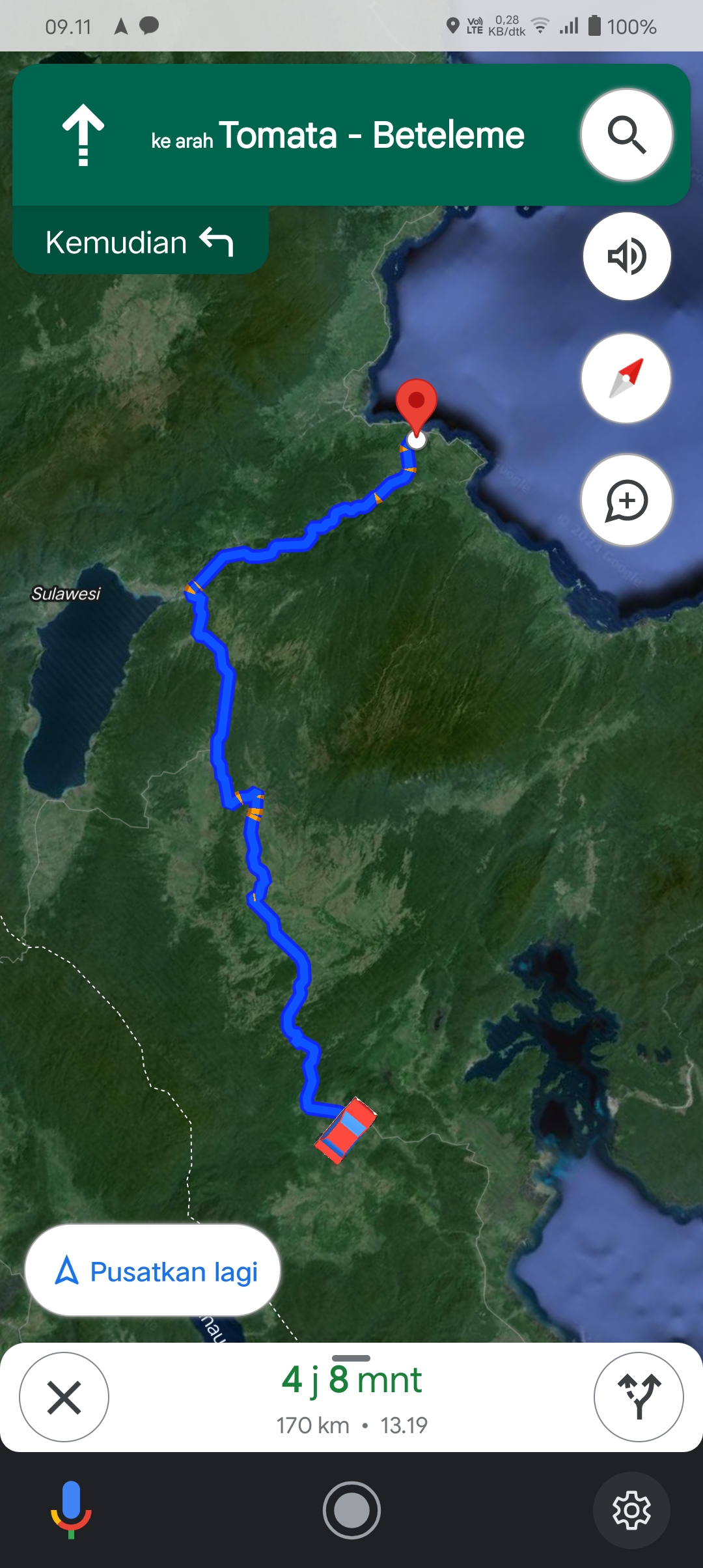
Task: Toggle the voice guidance sound button
Action: [x=626, y=256]
